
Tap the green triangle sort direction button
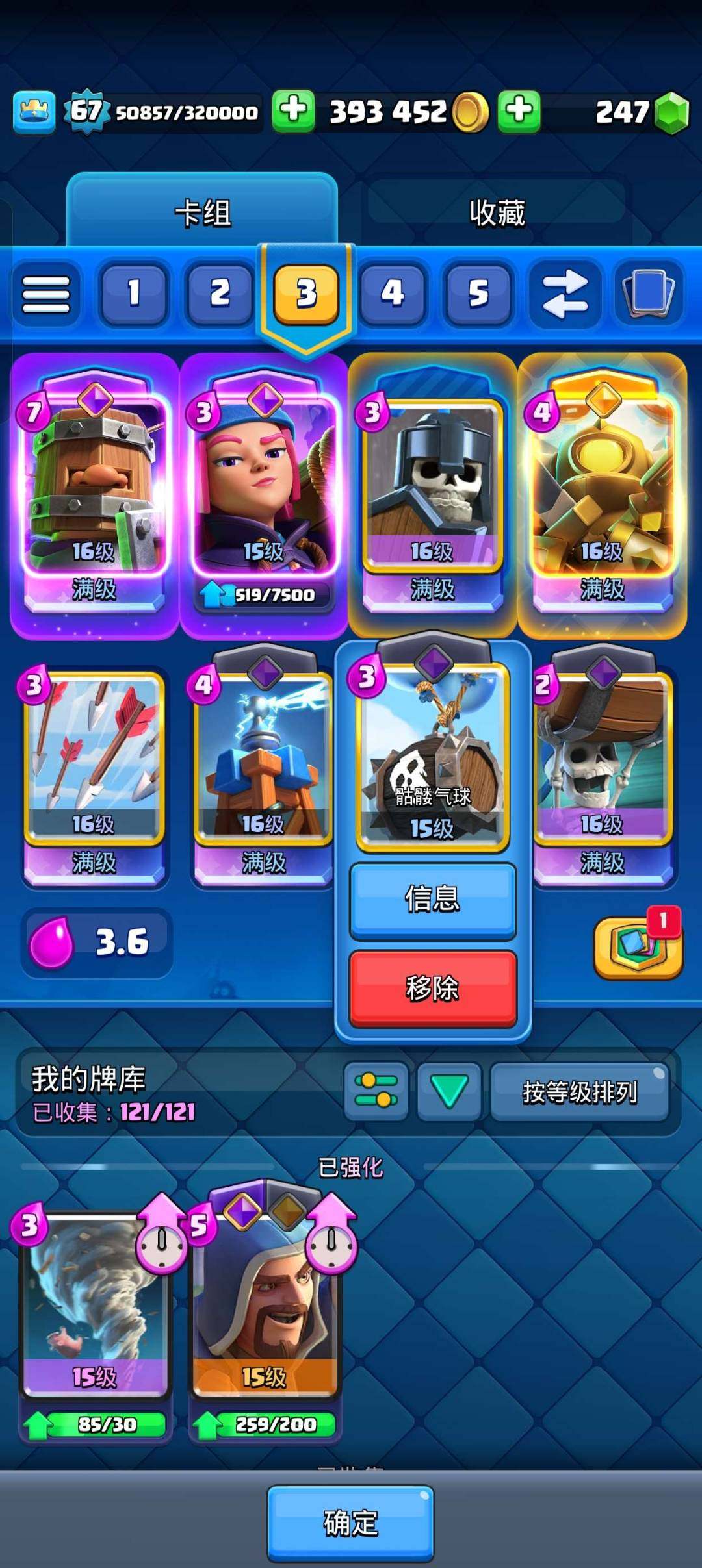[449, 1091]
